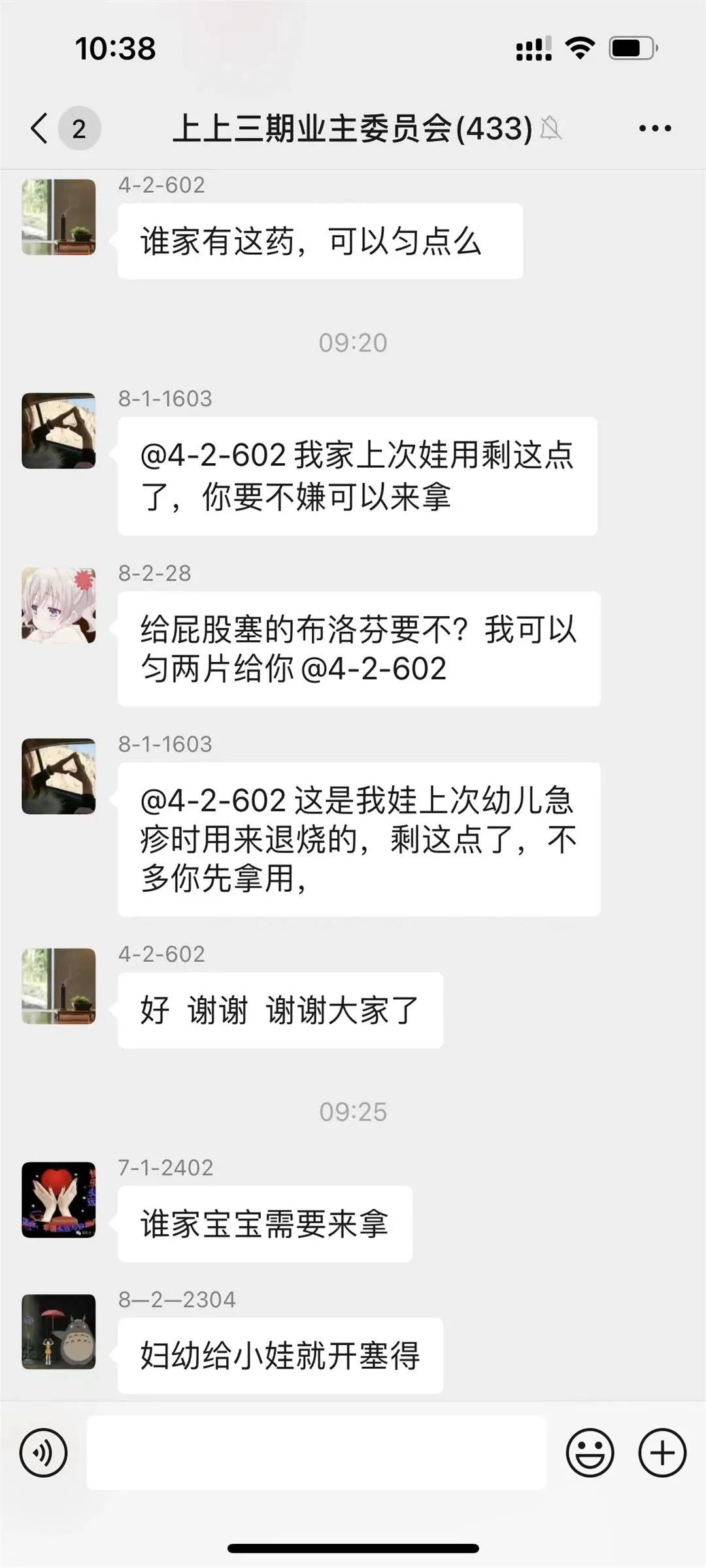Open the group title 上上三期业主委员会(433)
This screenshot has height=1568, width=706.
tap(353, 128)
